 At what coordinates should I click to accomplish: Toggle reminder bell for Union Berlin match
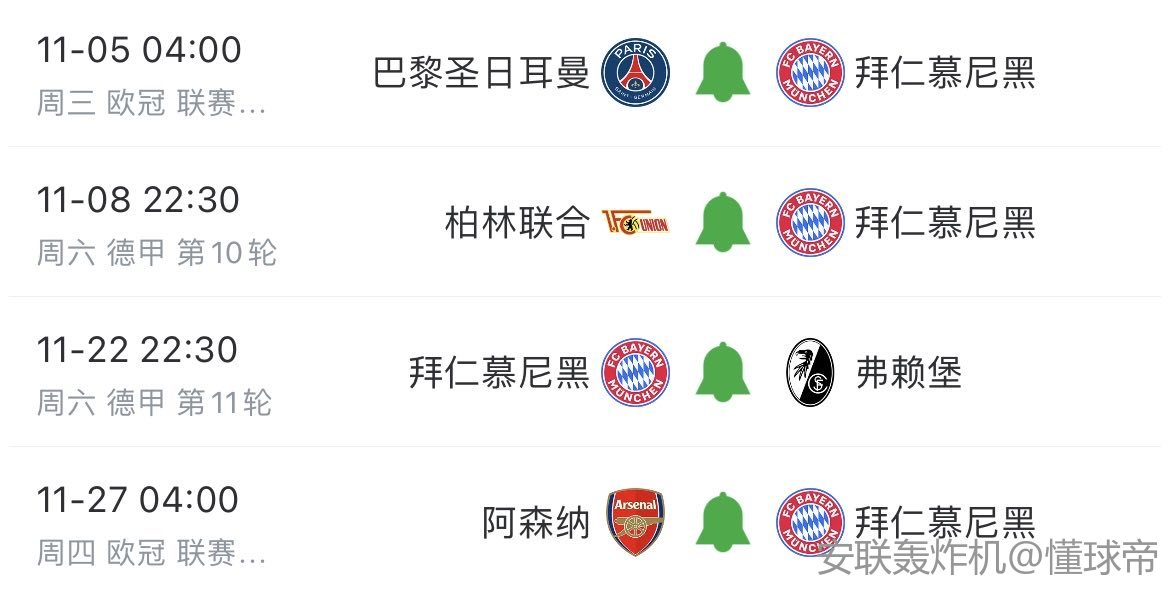point(723,223)
